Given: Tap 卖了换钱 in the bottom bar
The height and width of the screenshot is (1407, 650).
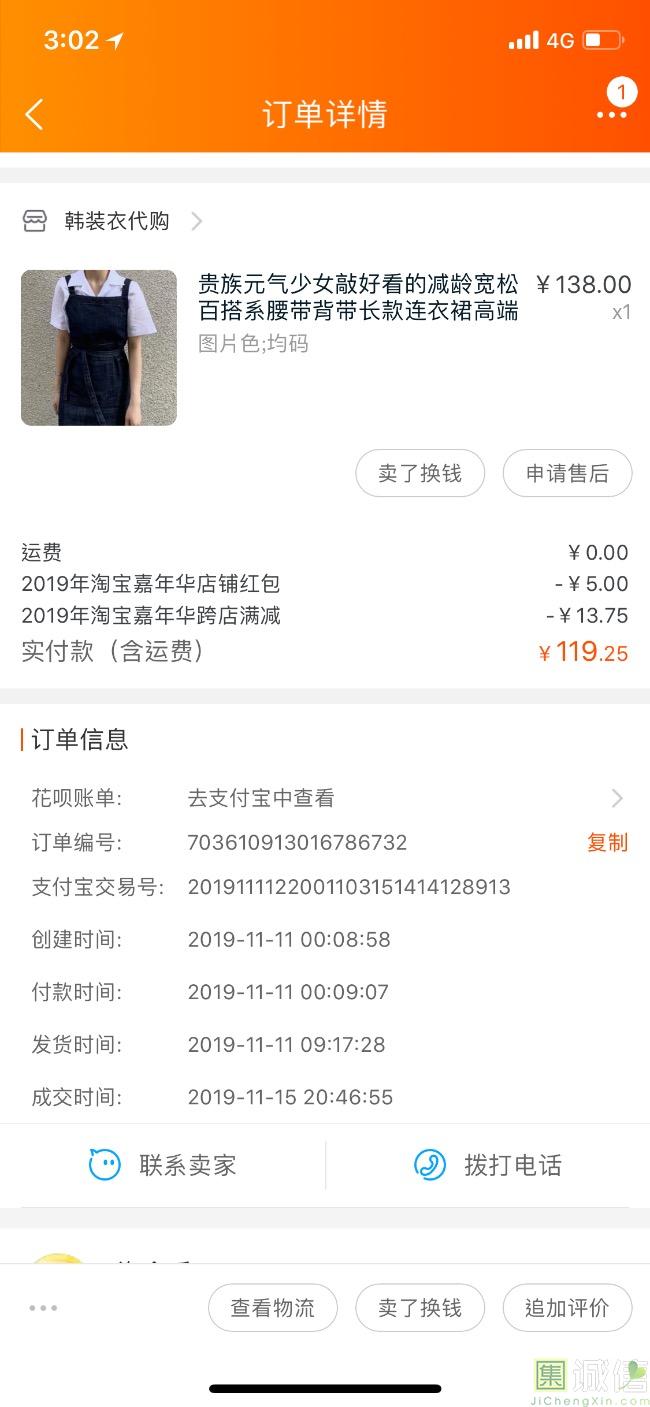Looking at the screenshot, I should point(420,1308).
